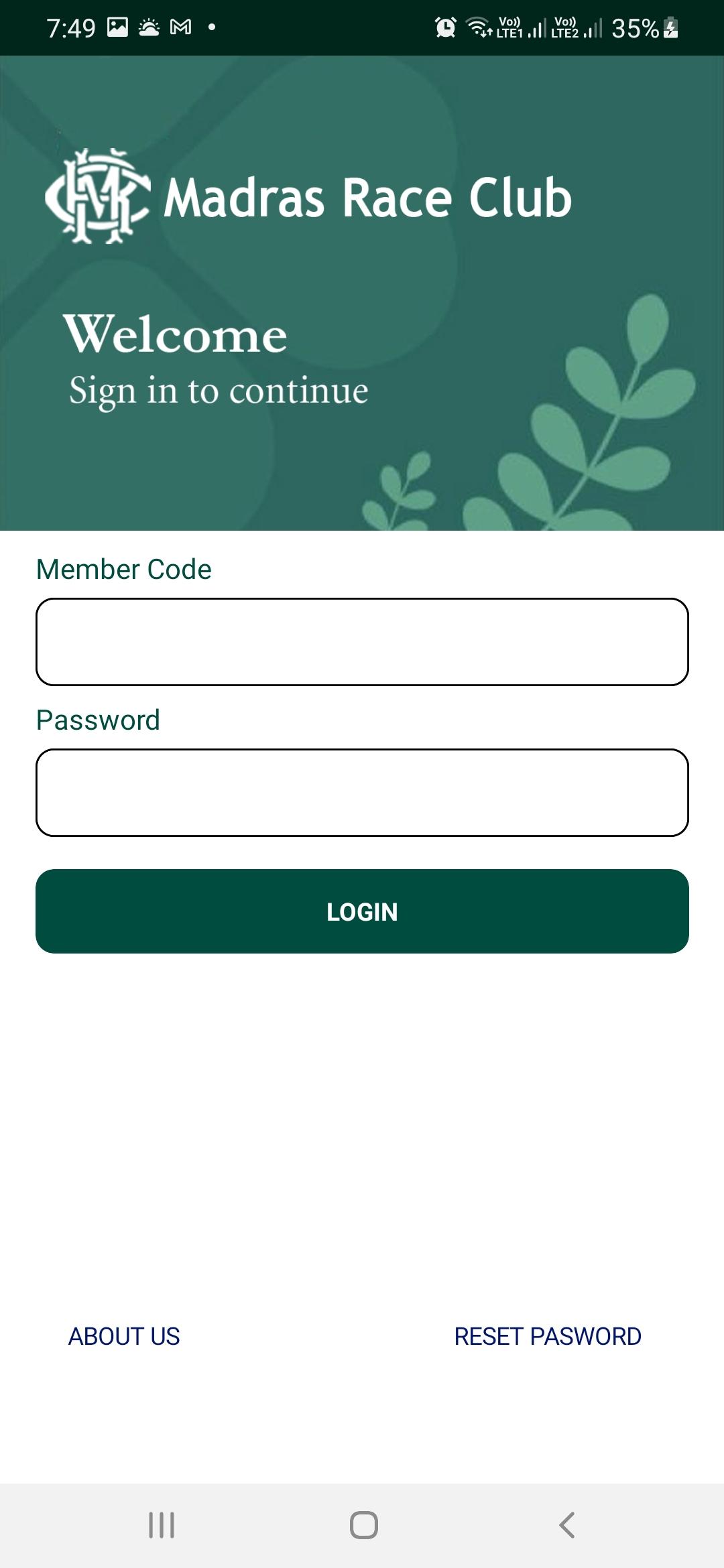This screenshot has width=724, height=1568.
Task: Go back using the system back button
Action: (566, 1525)
